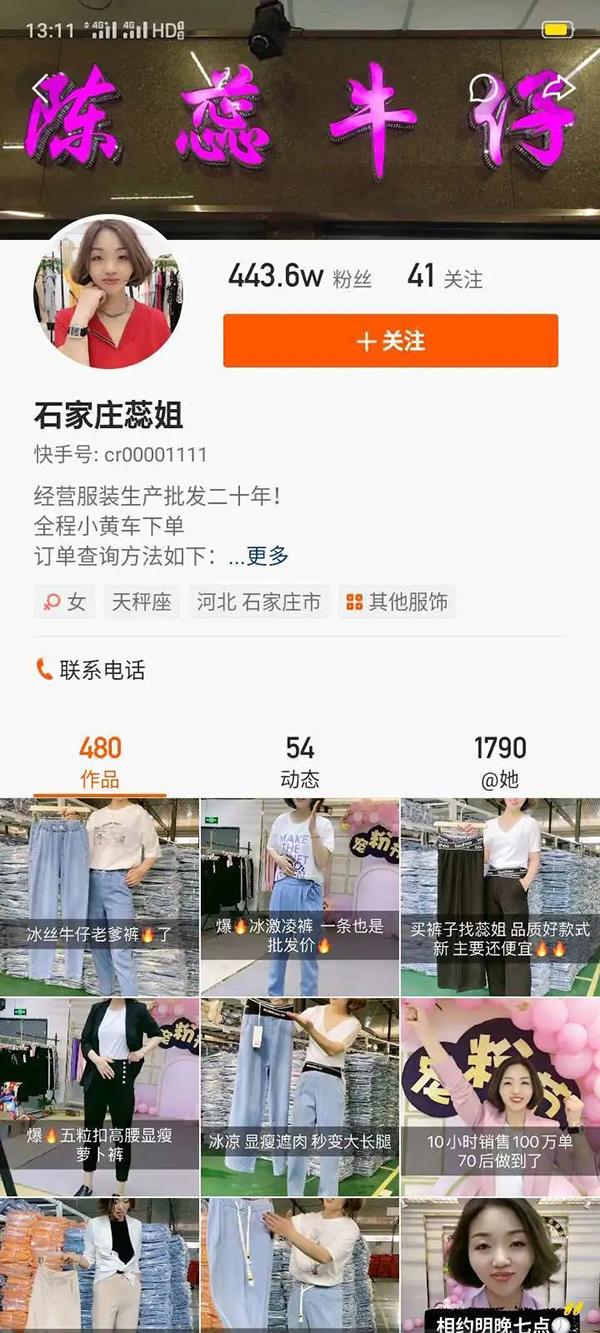The width and height of the screenshot is (600, 1333).
Task: Open 联系电话 to call the seller
Action: (91, 670)
